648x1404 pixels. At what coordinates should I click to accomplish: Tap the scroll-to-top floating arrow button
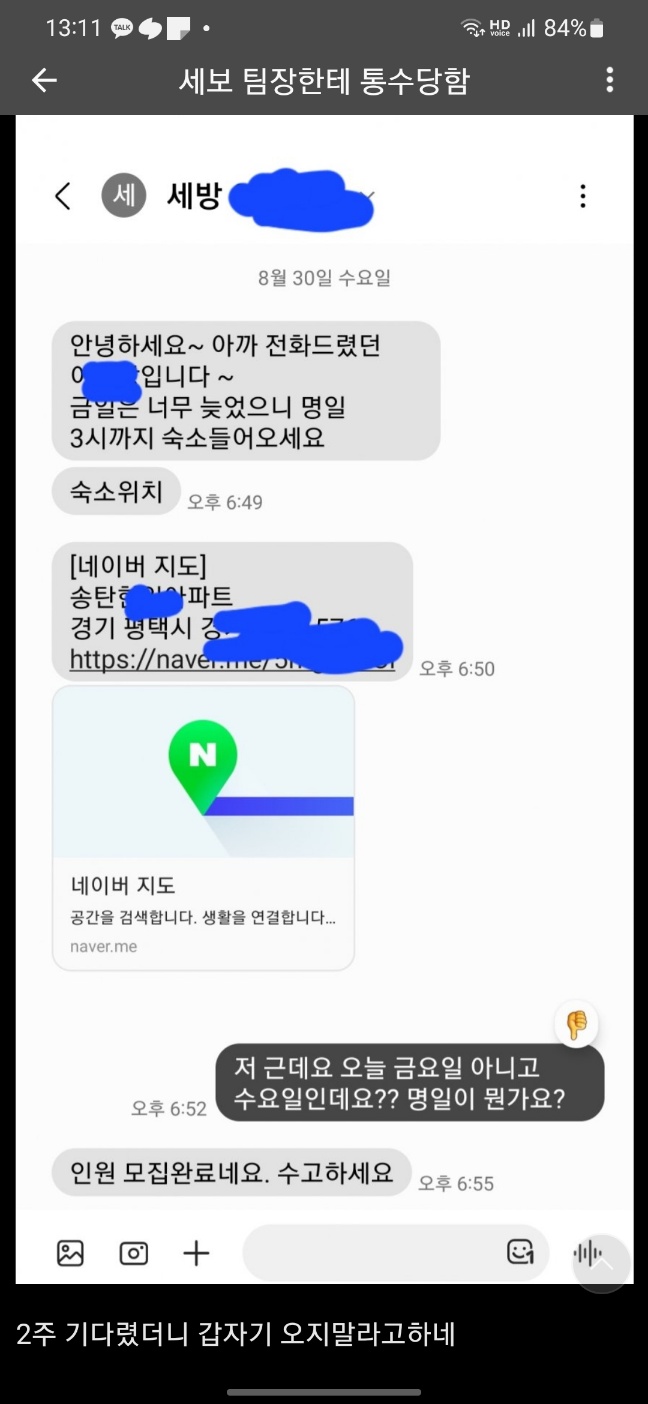[x=602, y=1263]
